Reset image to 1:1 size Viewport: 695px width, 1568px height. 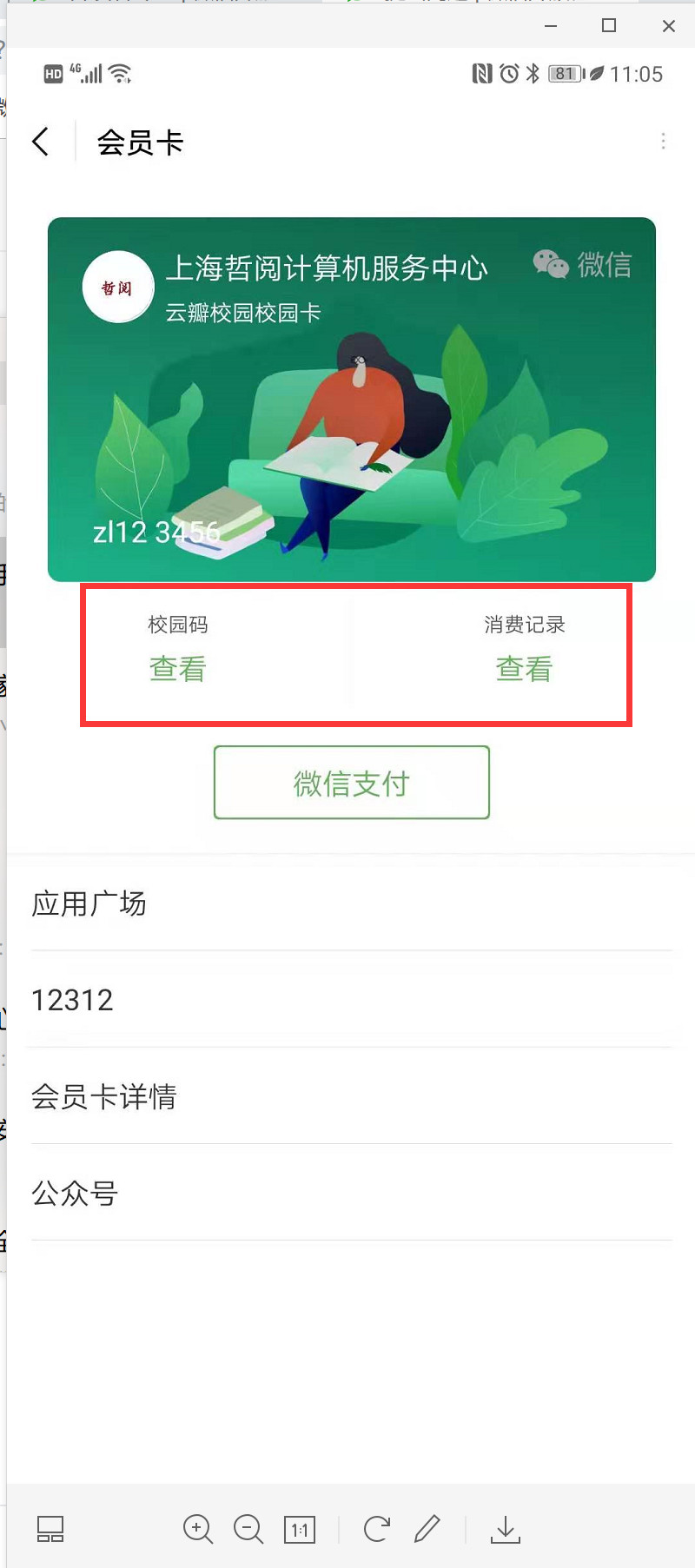pos(300,1529)
